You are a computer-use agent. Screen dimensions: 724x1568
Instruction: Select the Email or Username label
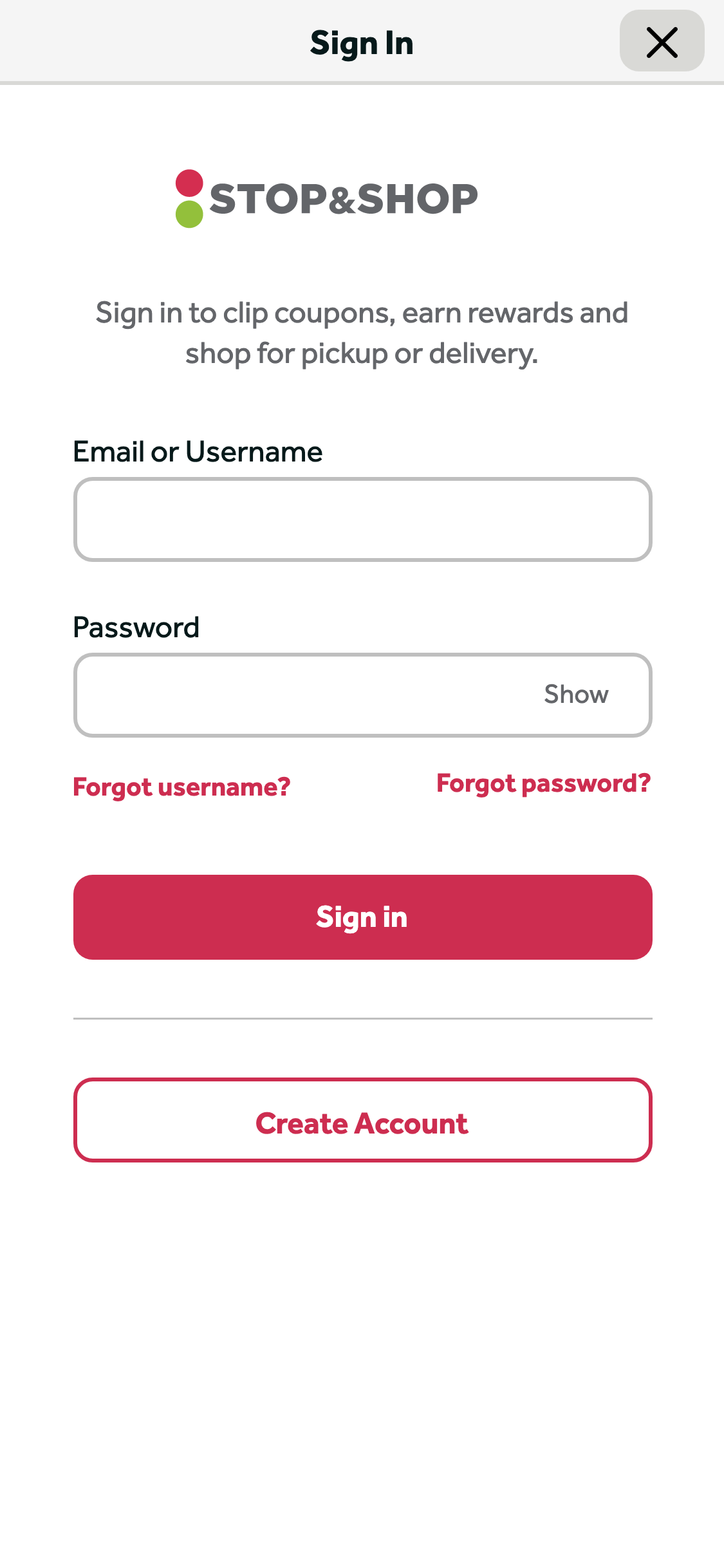(198, 451)
